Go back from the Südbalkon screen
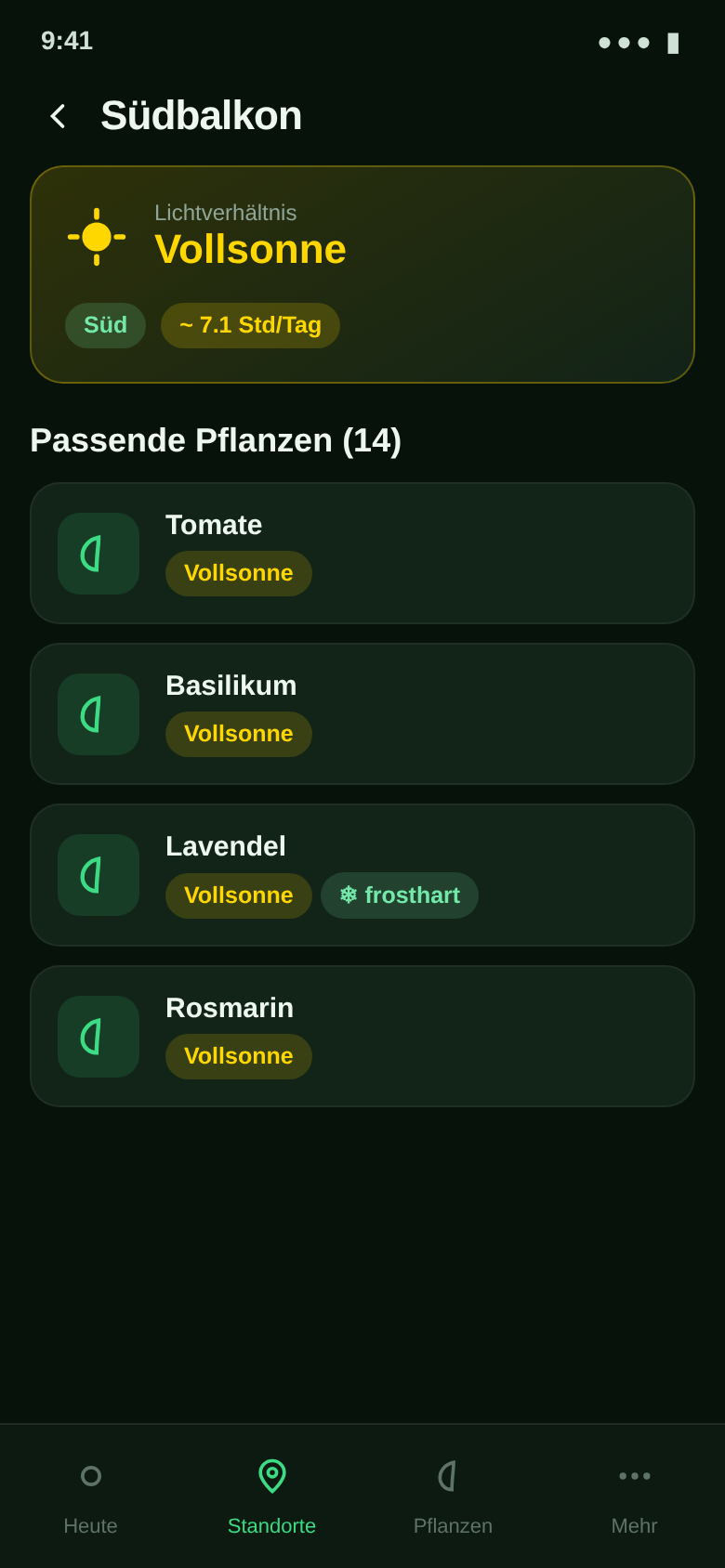 [58, 116]
